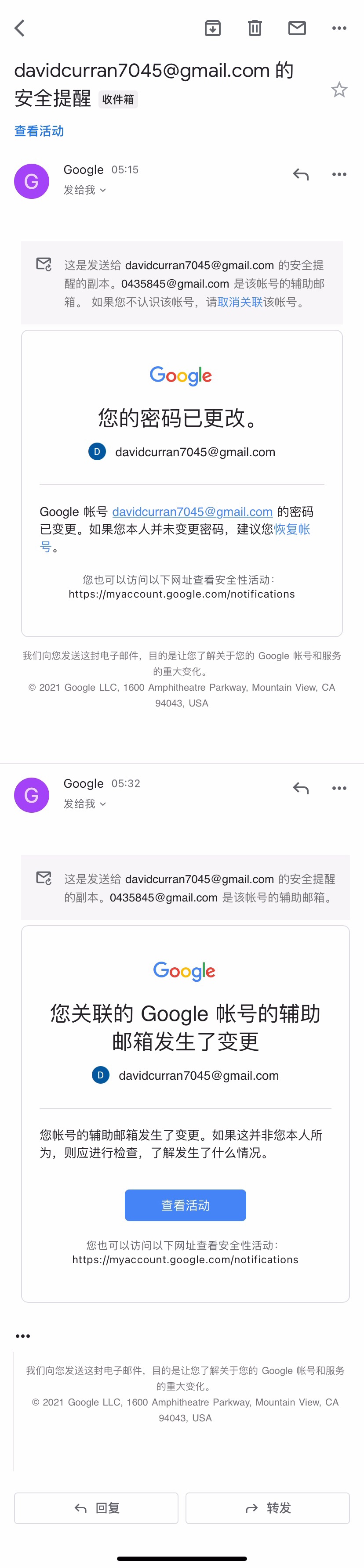Viewport: 364px width, 1568px height.
Task: Archive this email thread
Action: (x=212, y=28)
